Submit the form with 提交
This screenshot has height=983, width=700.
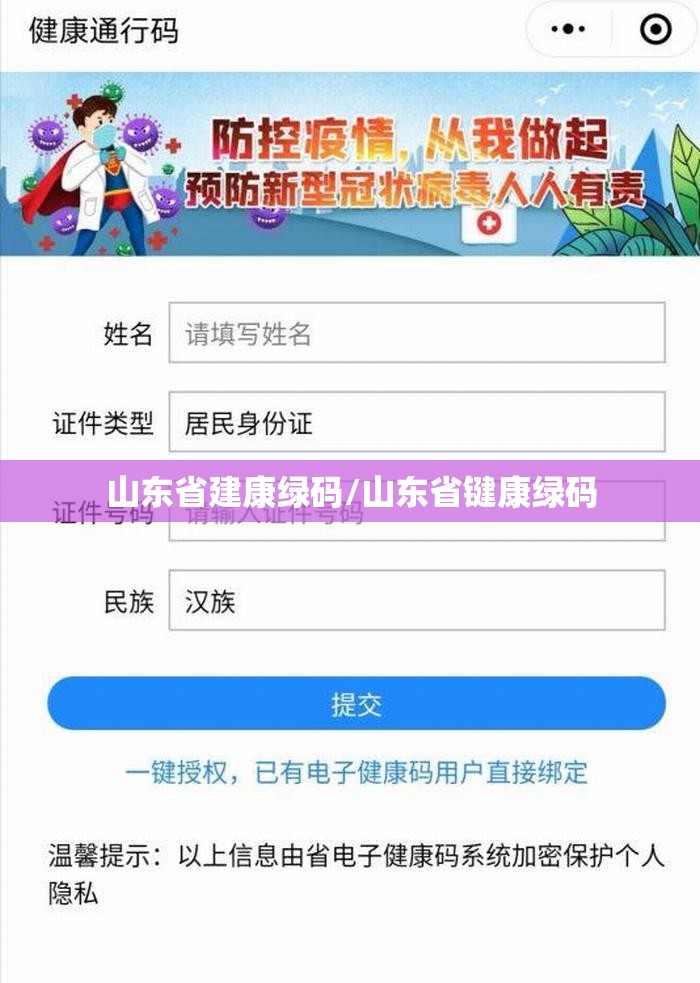[356, 703]
